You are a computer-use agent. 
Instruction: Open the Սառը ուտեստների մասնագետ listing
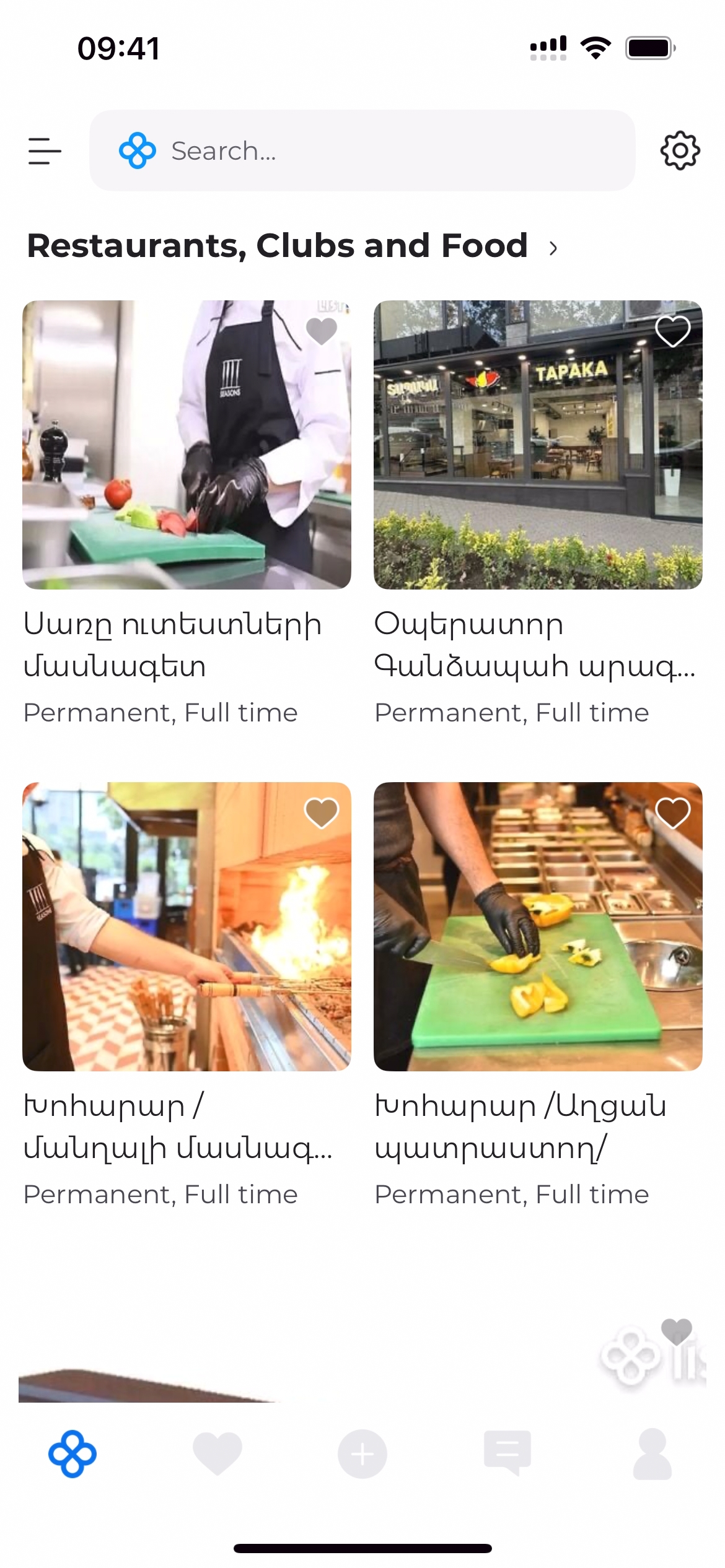pos(187,445)
